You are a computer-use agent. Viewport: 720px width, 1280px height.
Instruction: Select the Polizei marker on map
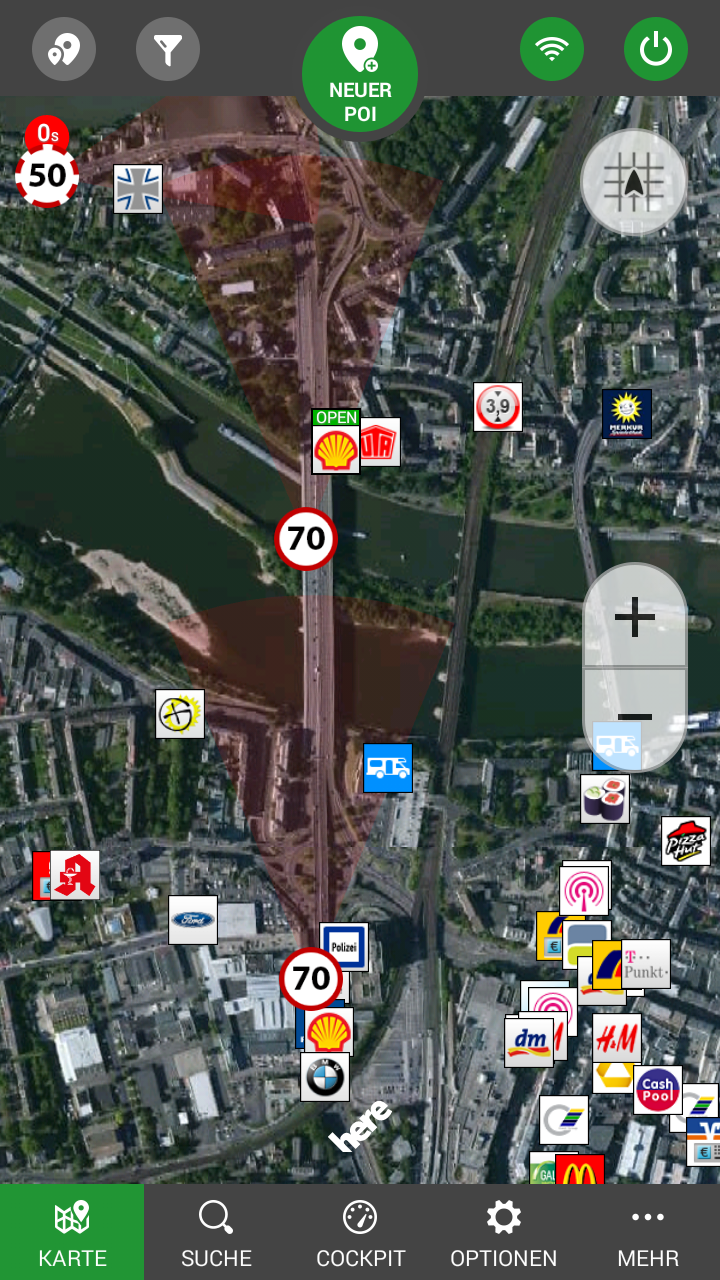pos(345,944)
